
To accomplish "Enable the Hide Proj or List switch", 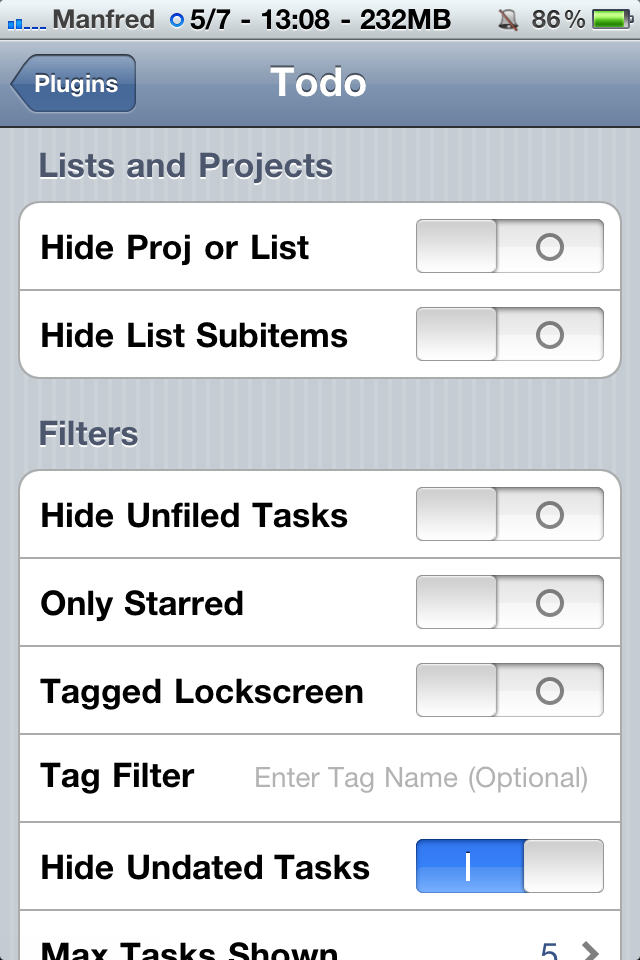I will coord(509,247).
